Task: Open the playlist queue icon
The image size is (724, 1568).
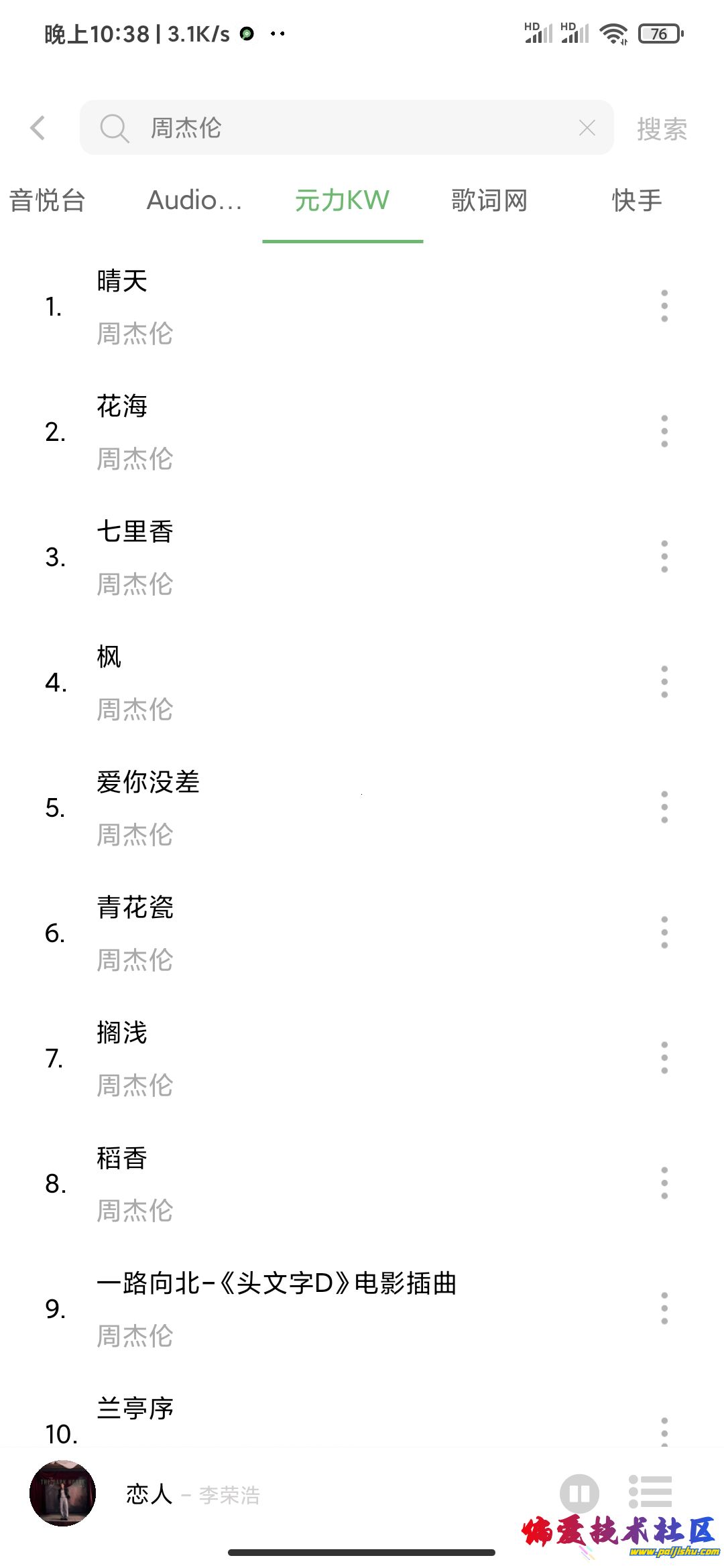Action: coord(650,1492)
